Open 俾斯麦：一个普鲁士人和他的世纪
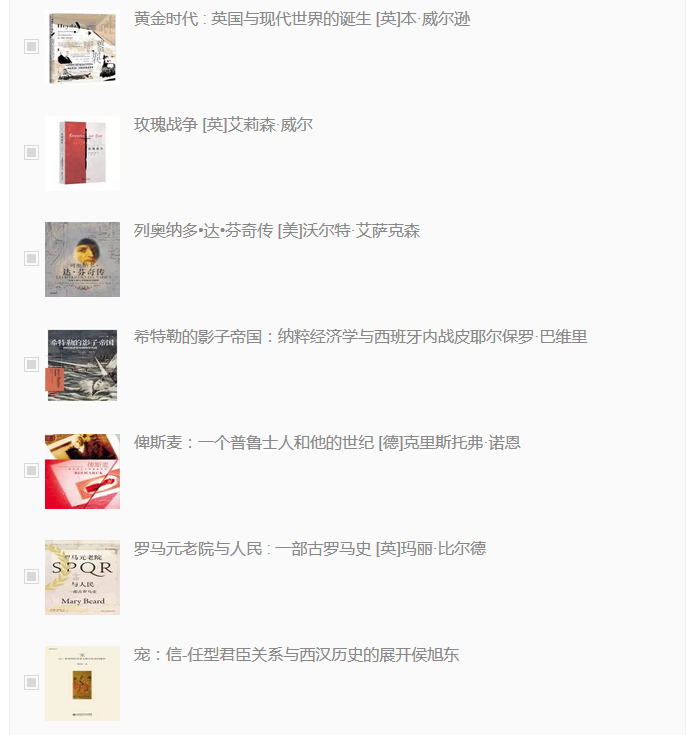Viewport: 697px width, 735px height. click(x=327, y=443)
